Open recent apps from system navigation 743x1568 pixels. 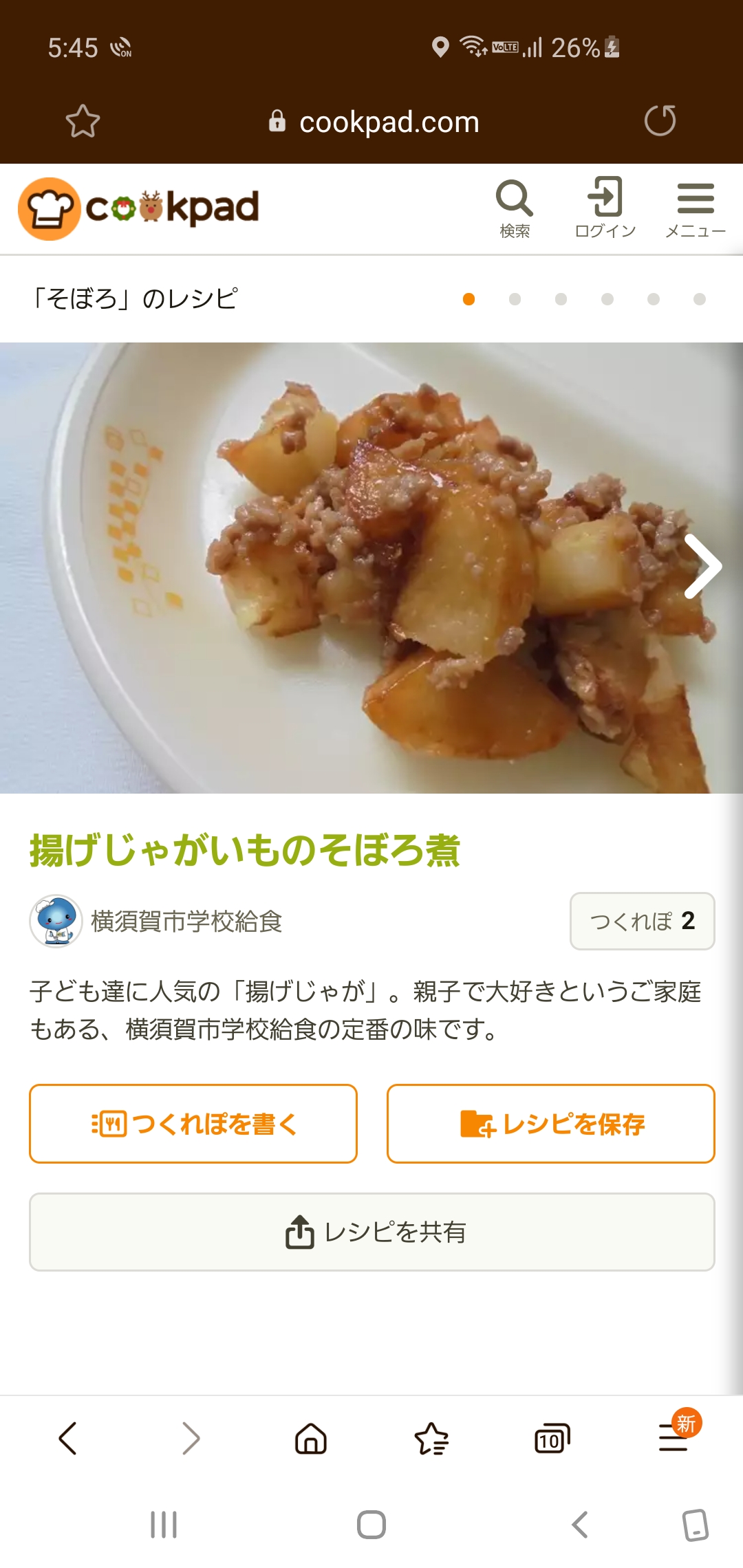164,1525
